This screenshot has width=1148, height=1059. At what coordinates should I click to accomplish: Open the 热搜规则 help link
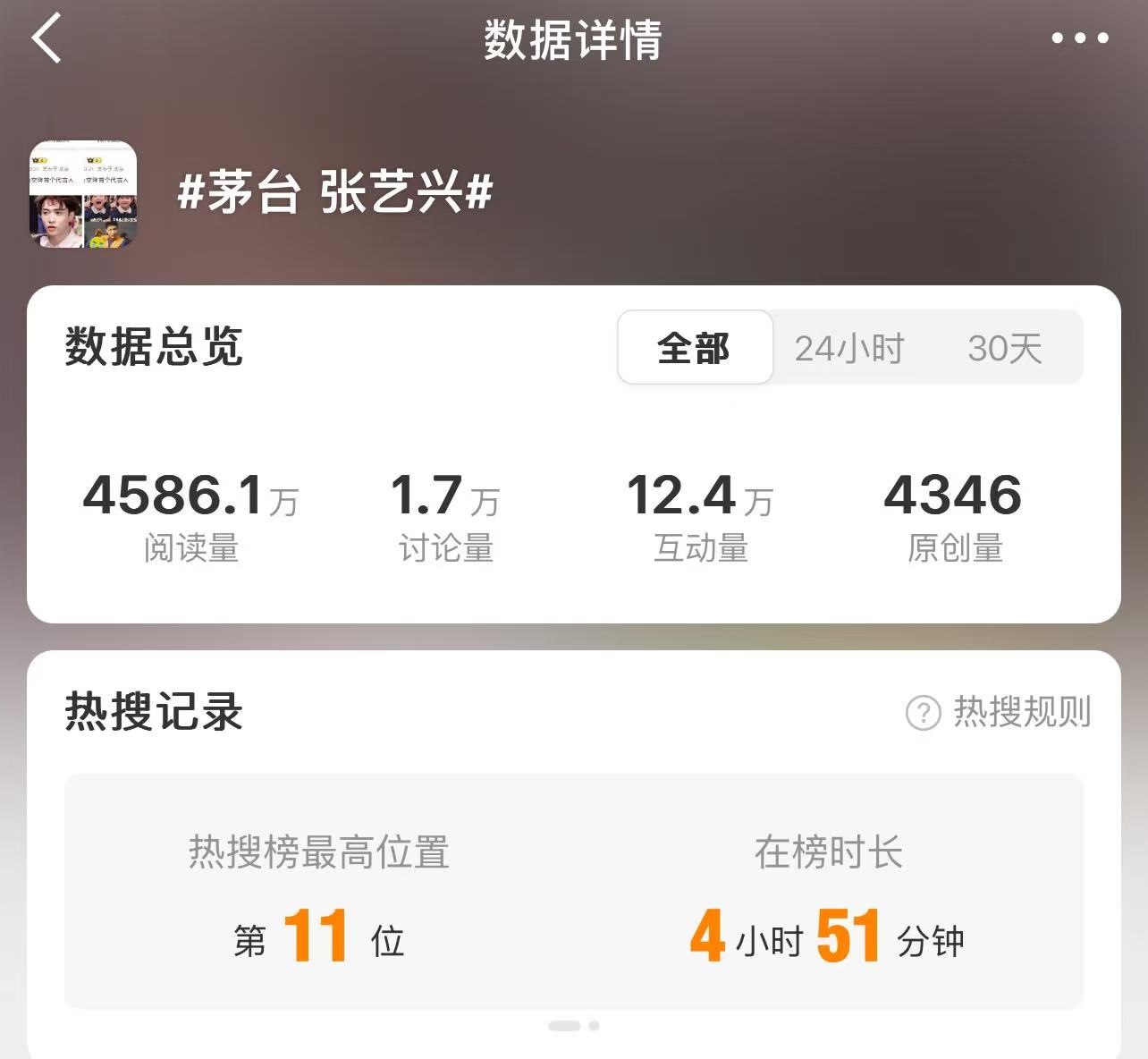tap(1000, 713)
